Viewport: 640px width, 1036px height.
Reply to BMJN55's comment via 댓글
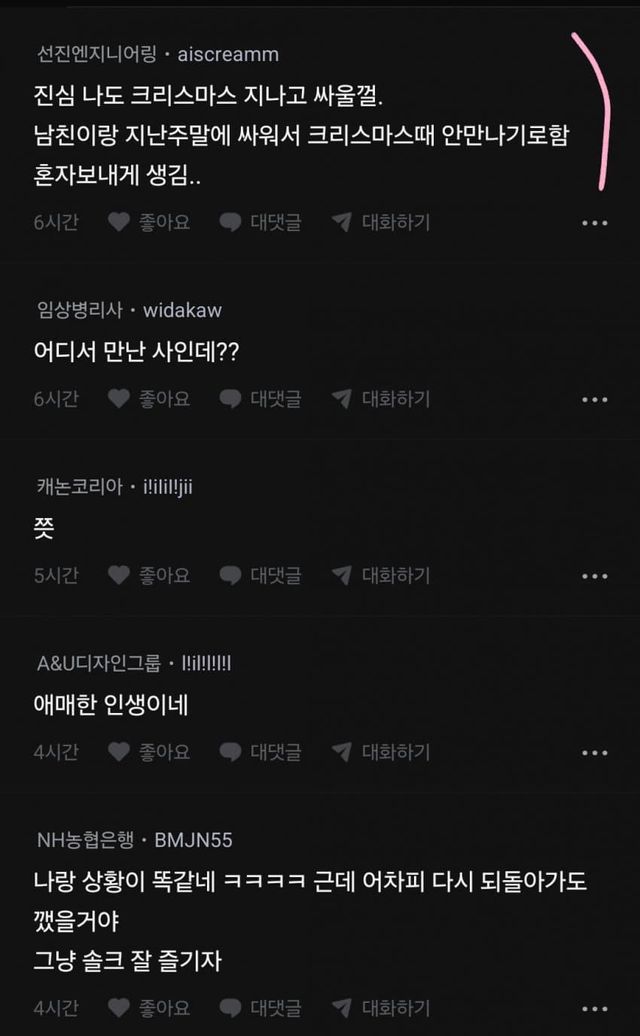point(260,1008)
